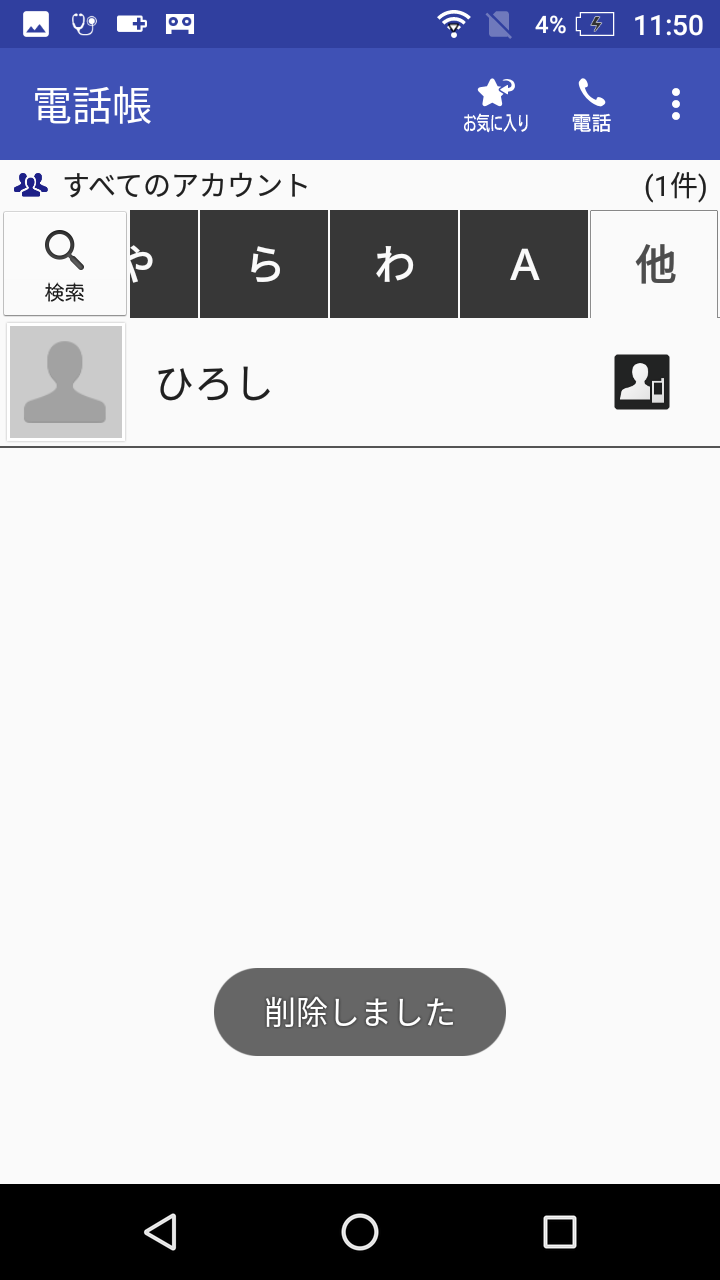Open the お気に入り favorites shortcut

tap(496, 105)
